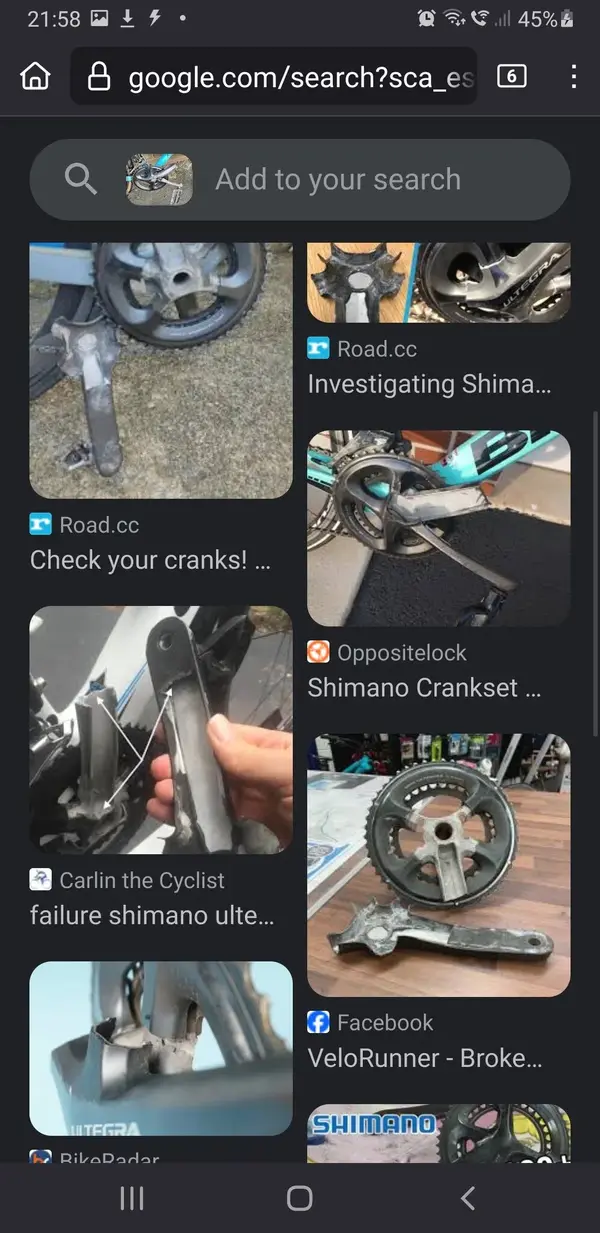This screenshot has width=600, height=1233.
Task: Open the recent apps view
Action: pos(132,1198)
